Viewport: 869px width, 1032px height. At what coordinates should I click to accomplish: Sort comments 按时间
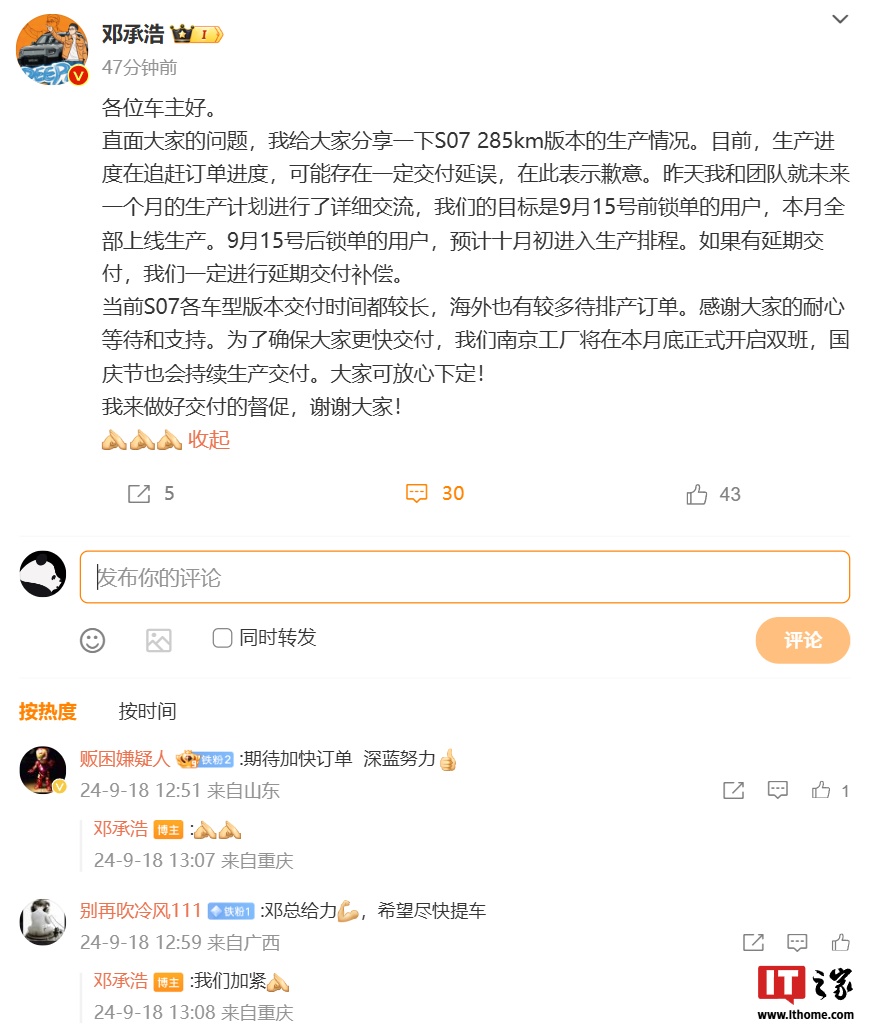[x=147, y=711]
